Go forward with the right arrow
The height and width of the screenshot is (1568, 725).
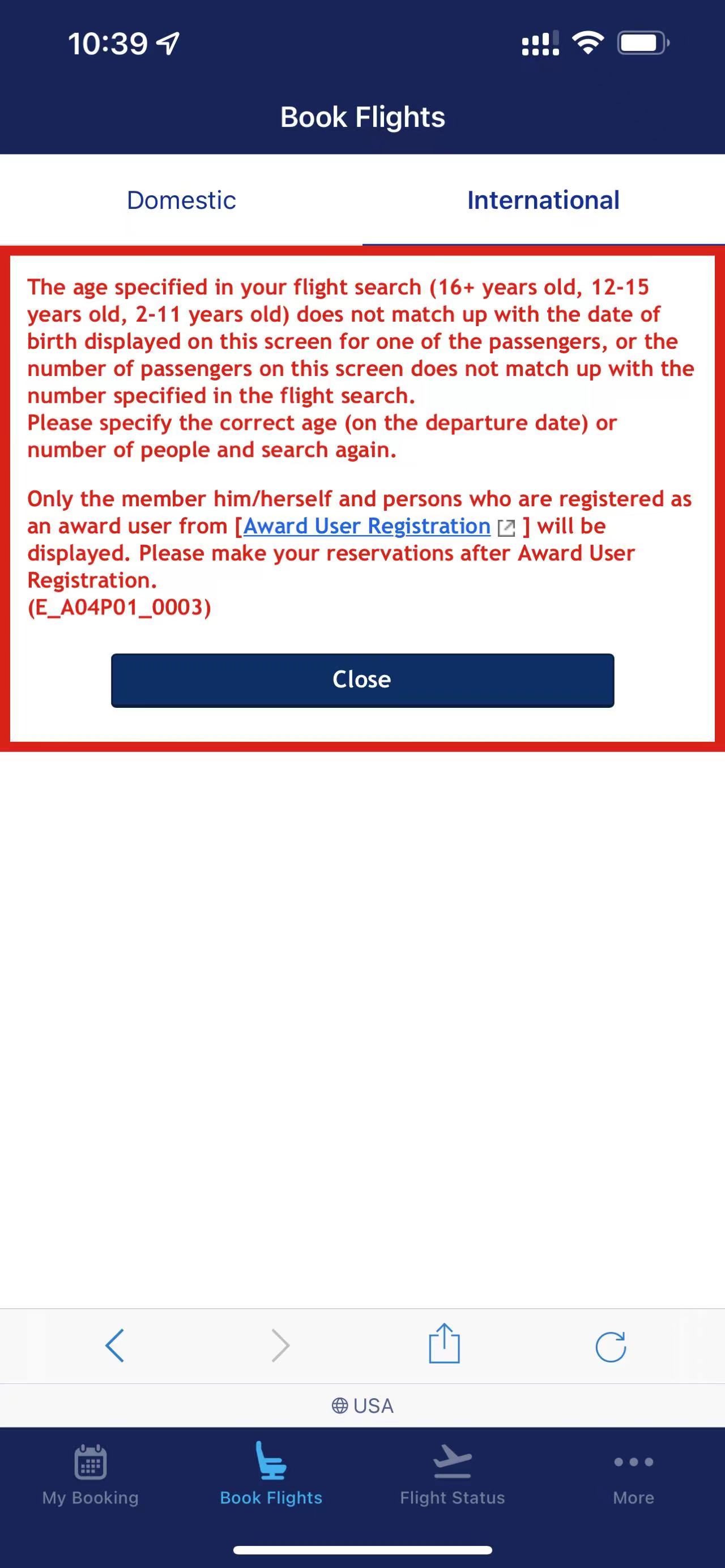280,1346
